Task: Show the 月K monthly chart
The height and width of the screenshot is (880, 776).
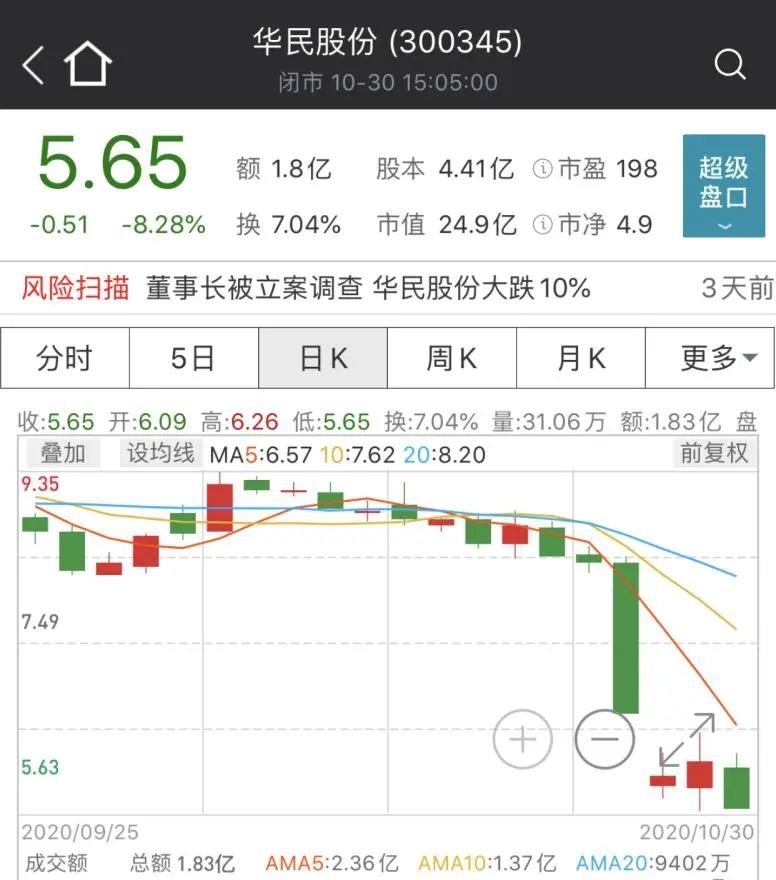Action: pyautogui.click(x=581, y=358)
